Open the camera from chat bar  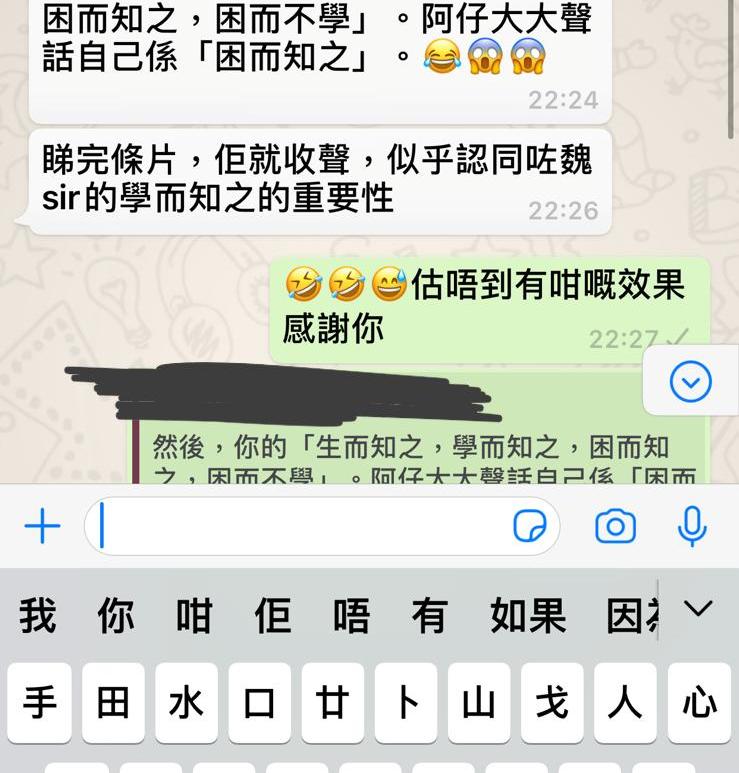click(615, 526)
